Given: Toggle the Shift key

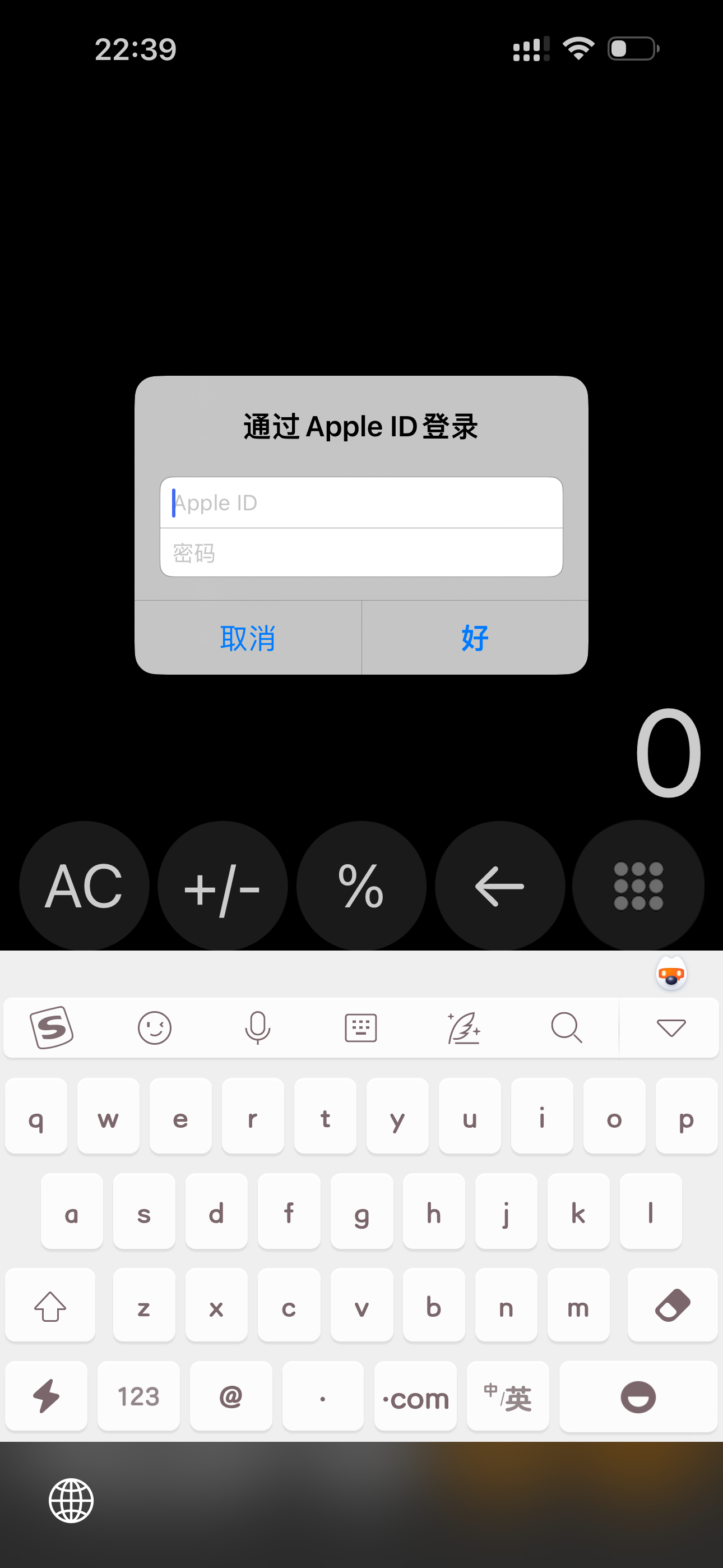Looking at the screenshot, I should pyautogui.click(x=50, y=1306).
